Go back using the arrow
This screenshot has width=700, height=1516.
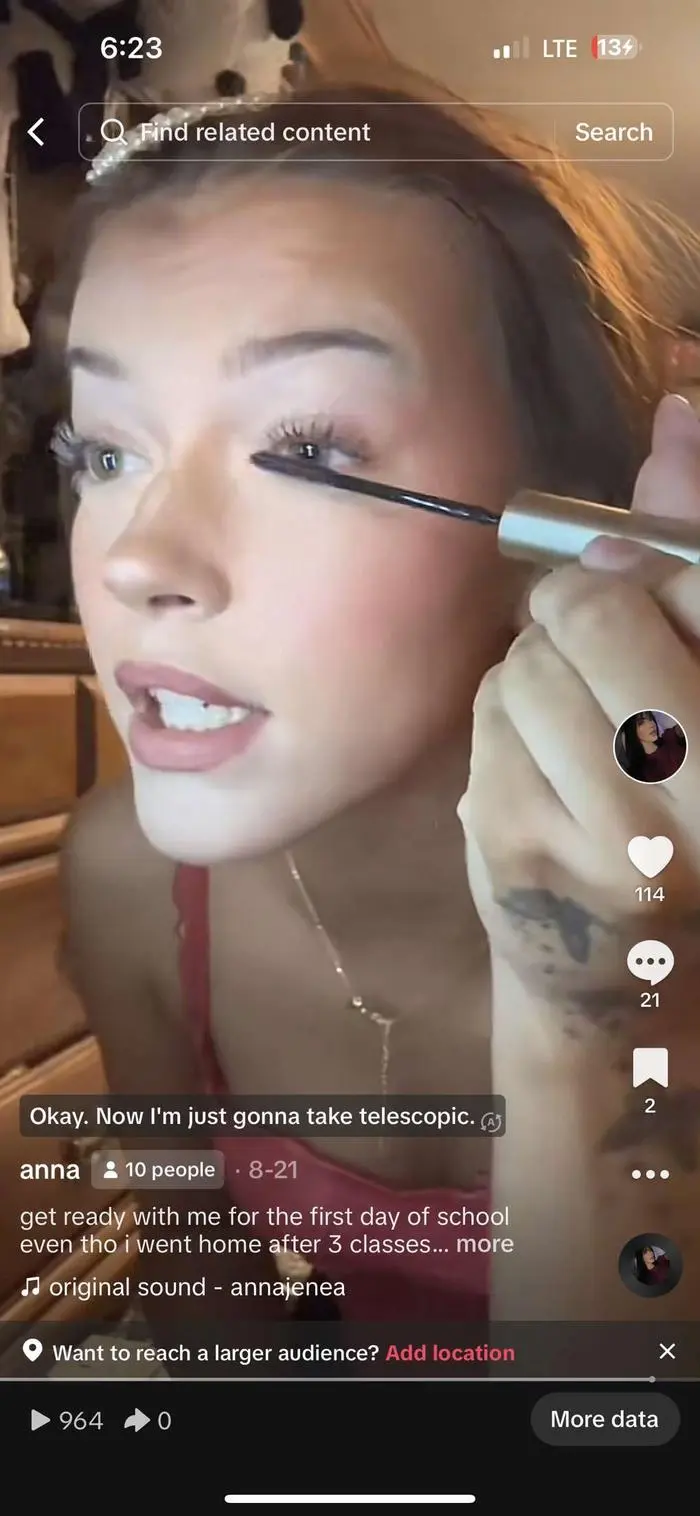coord(36,132)
